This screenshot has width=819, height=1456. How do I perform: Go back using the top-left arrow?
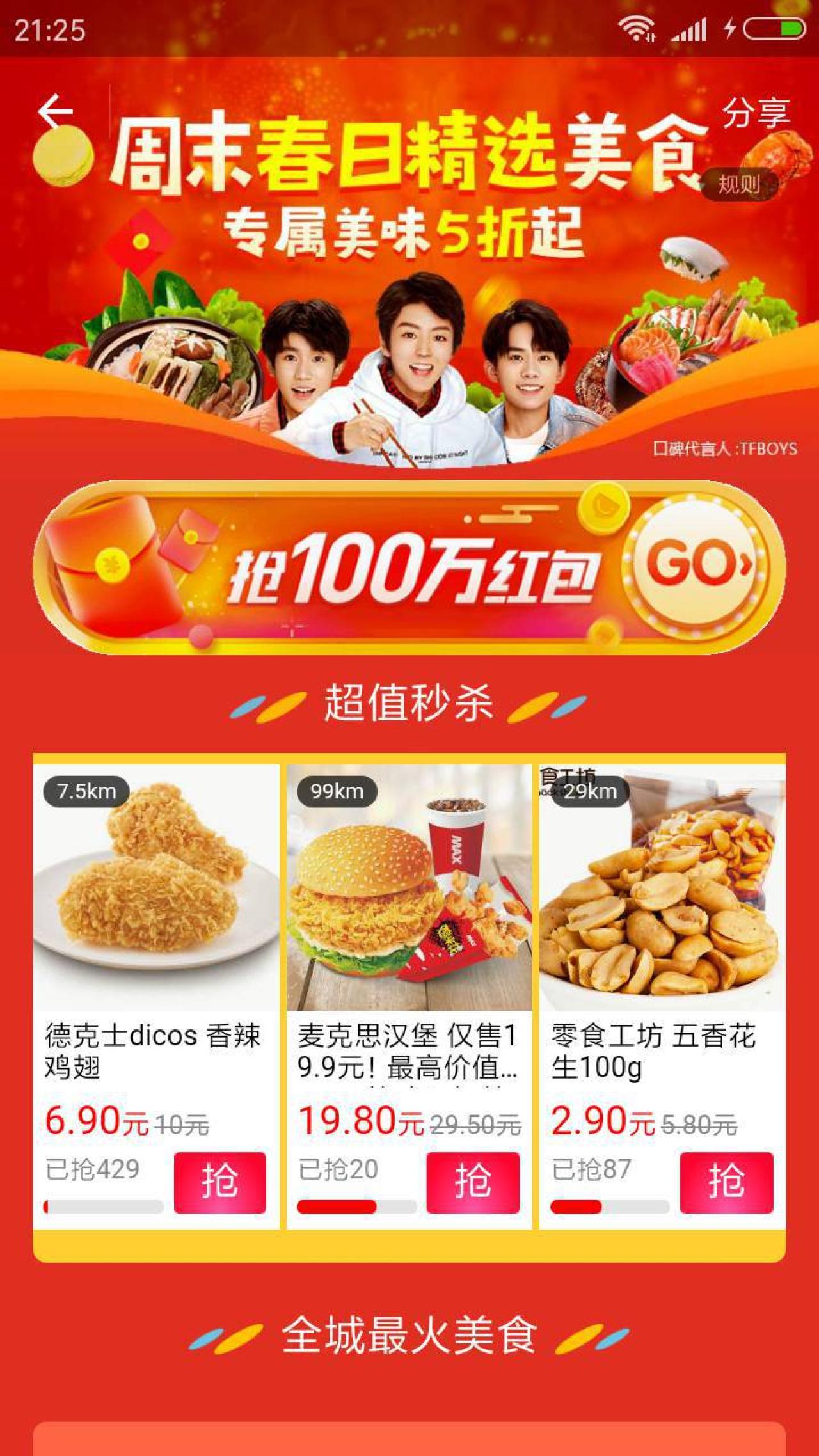click(55, 111)
